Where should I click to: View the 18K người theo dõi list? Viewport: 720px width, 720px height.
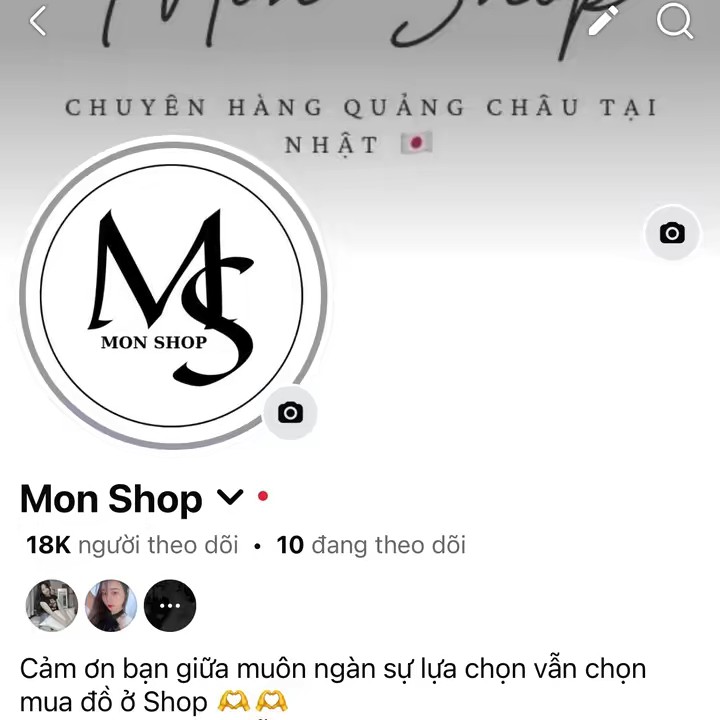132,545
